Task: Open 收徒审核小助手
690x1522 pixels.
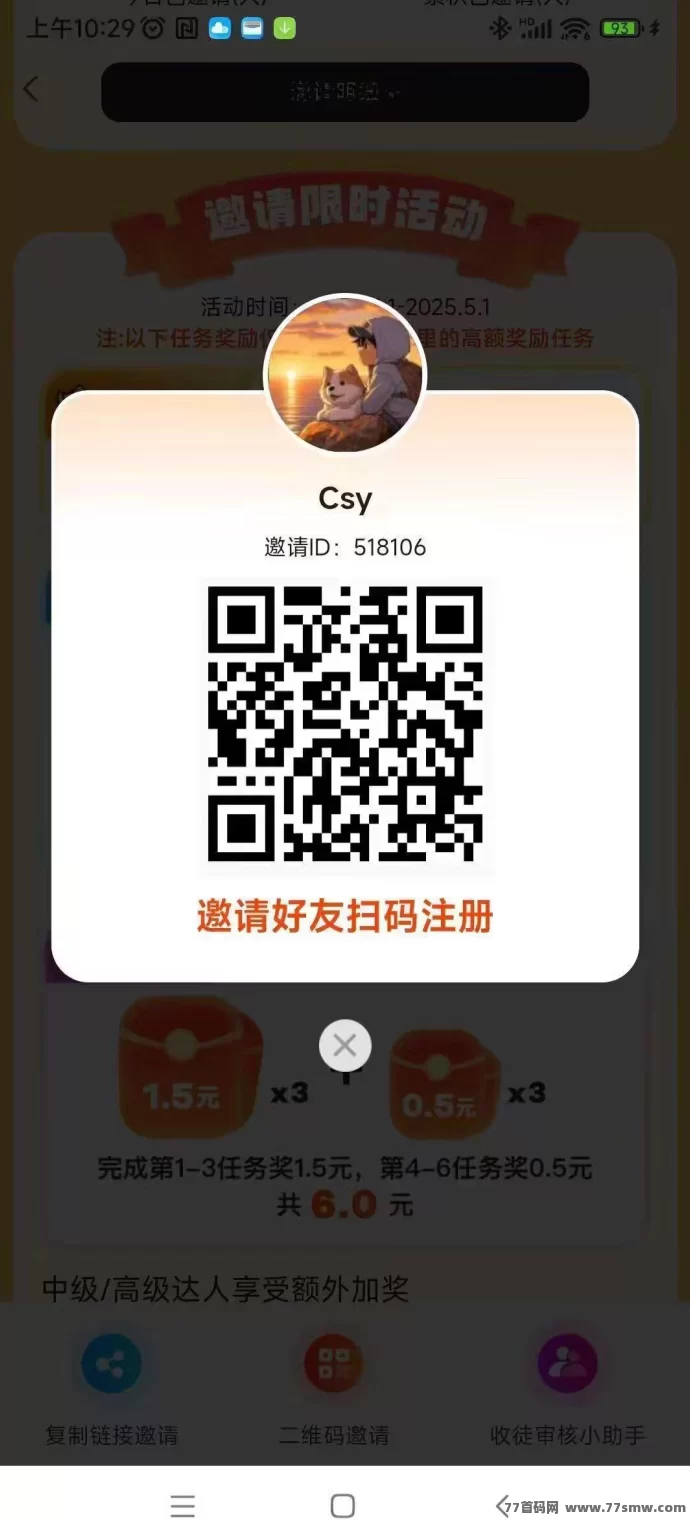Action: [567, 1363]
